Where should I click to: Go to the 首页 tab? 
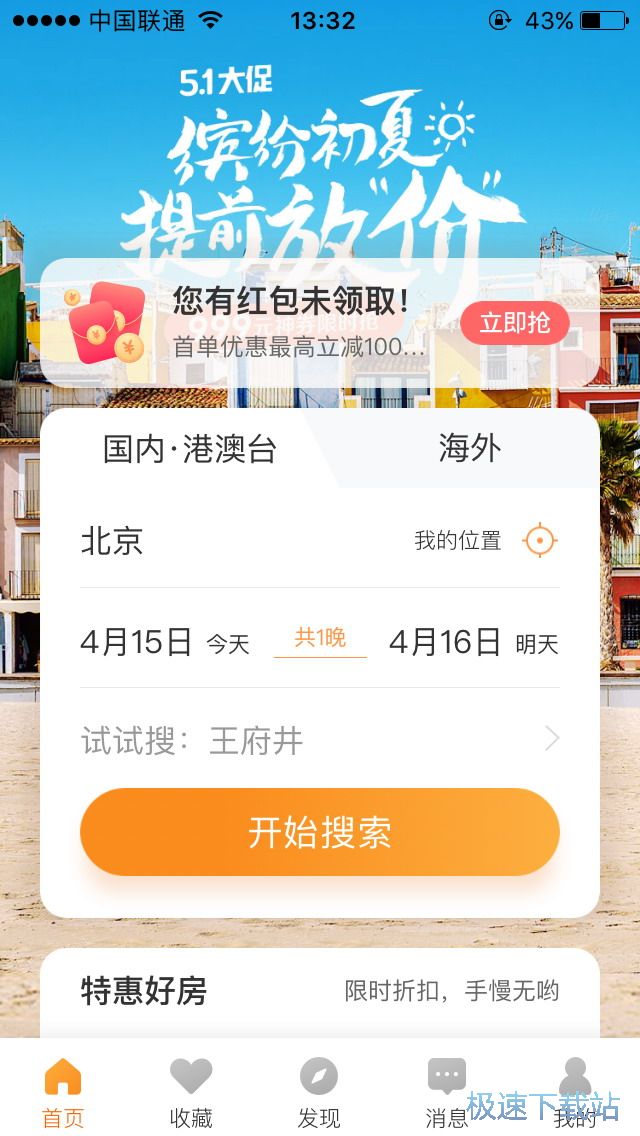(x=63, y=1092)
